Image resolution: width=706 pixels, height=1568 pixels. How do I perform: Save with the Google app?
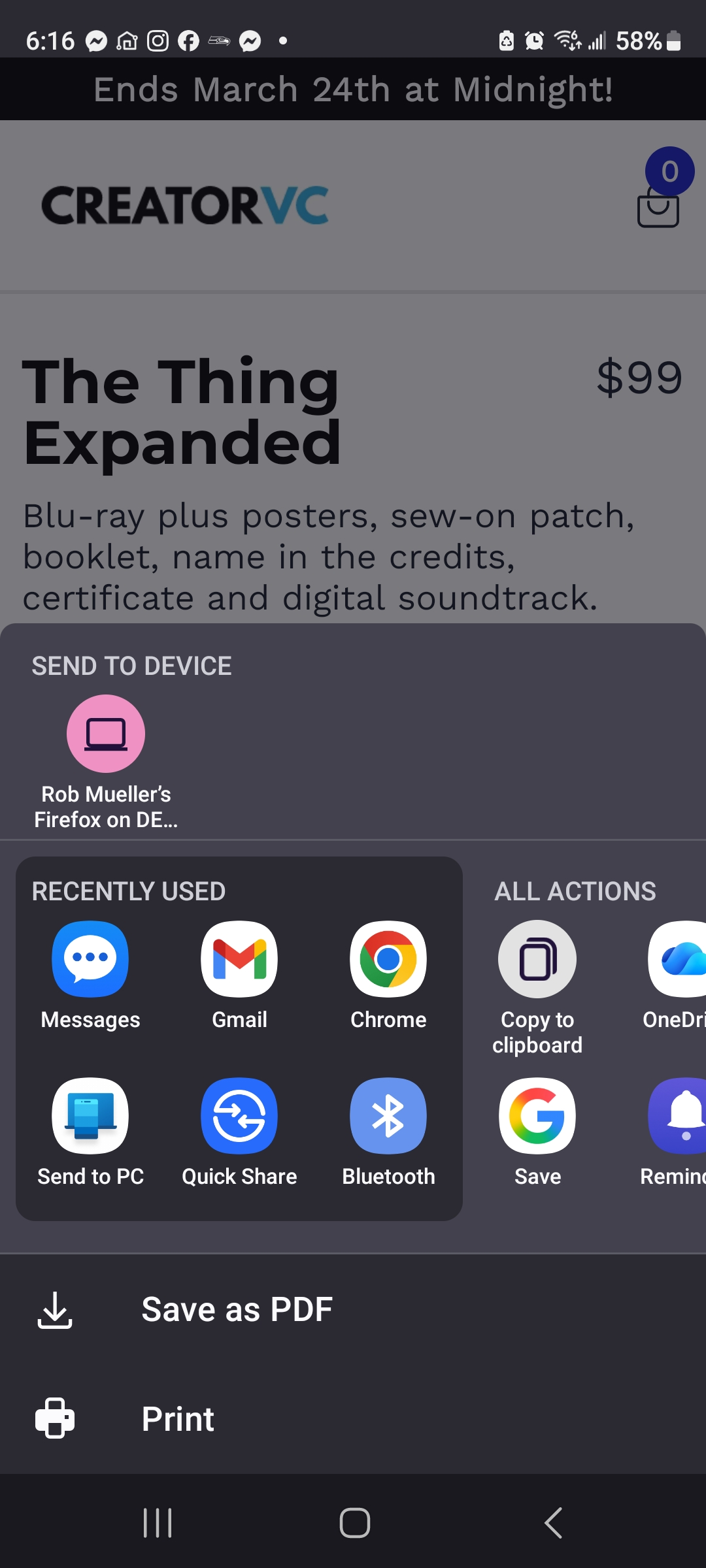tap(537, 1116)
